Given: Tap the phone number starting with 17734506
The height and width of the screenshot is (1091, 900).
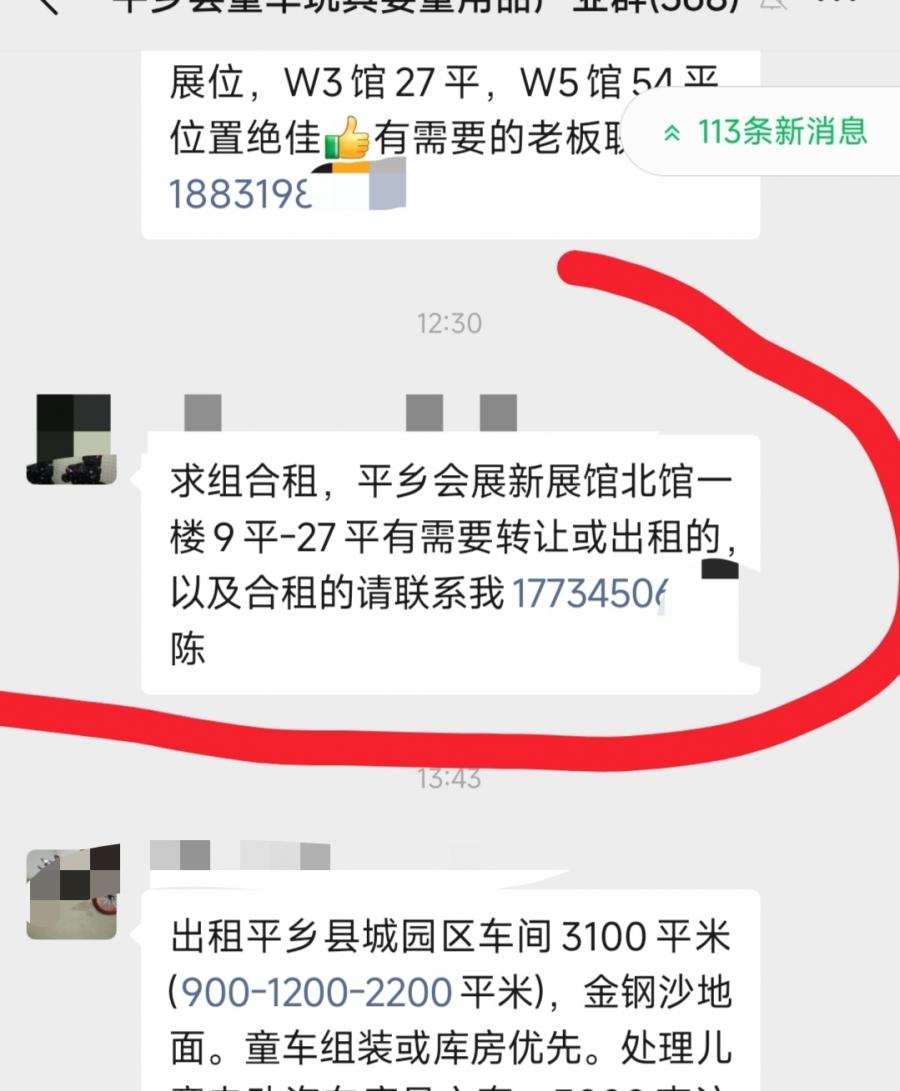Looking at the screenshot, I should pos(588,594).
